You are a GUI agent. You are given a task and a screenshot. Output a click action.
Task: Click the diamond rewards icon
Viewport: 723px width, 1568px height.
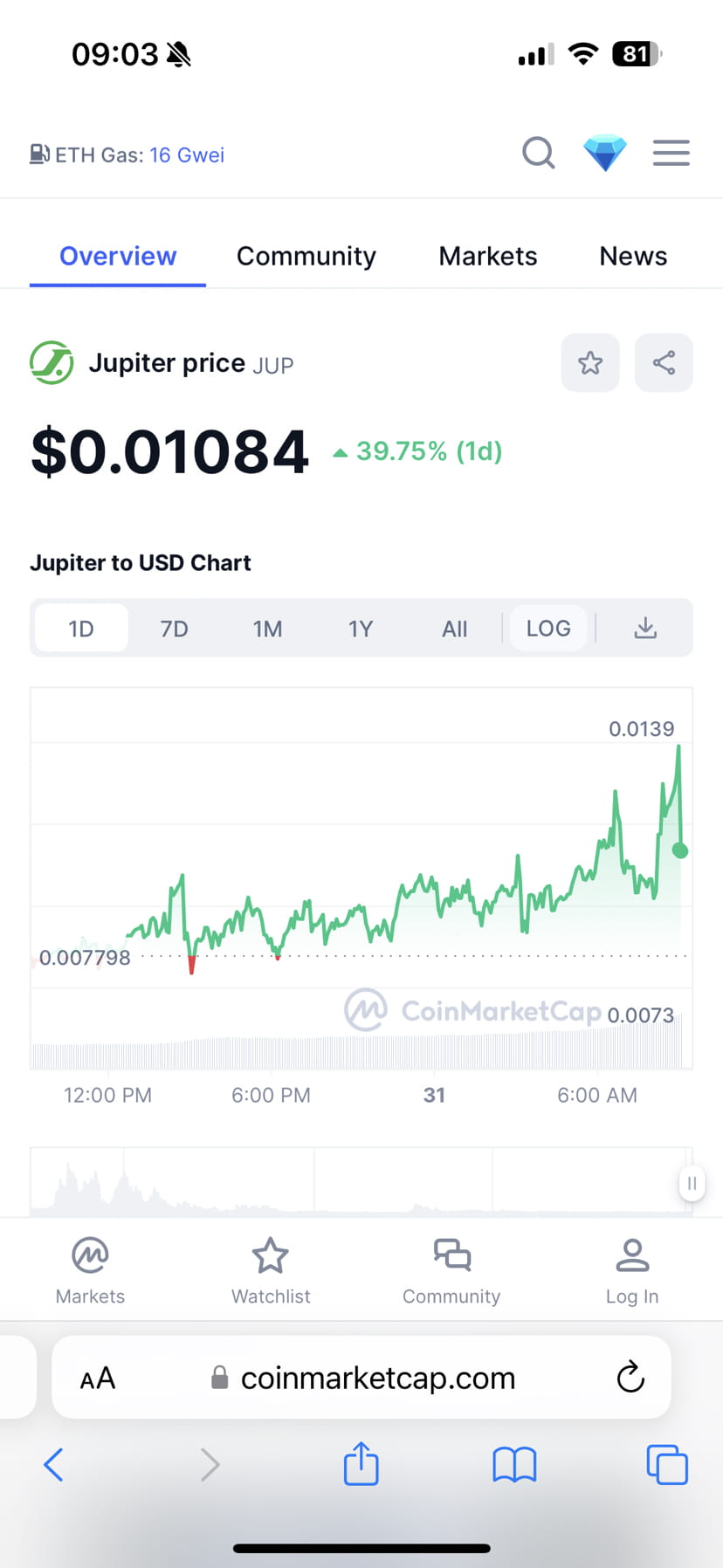(605, 153)
